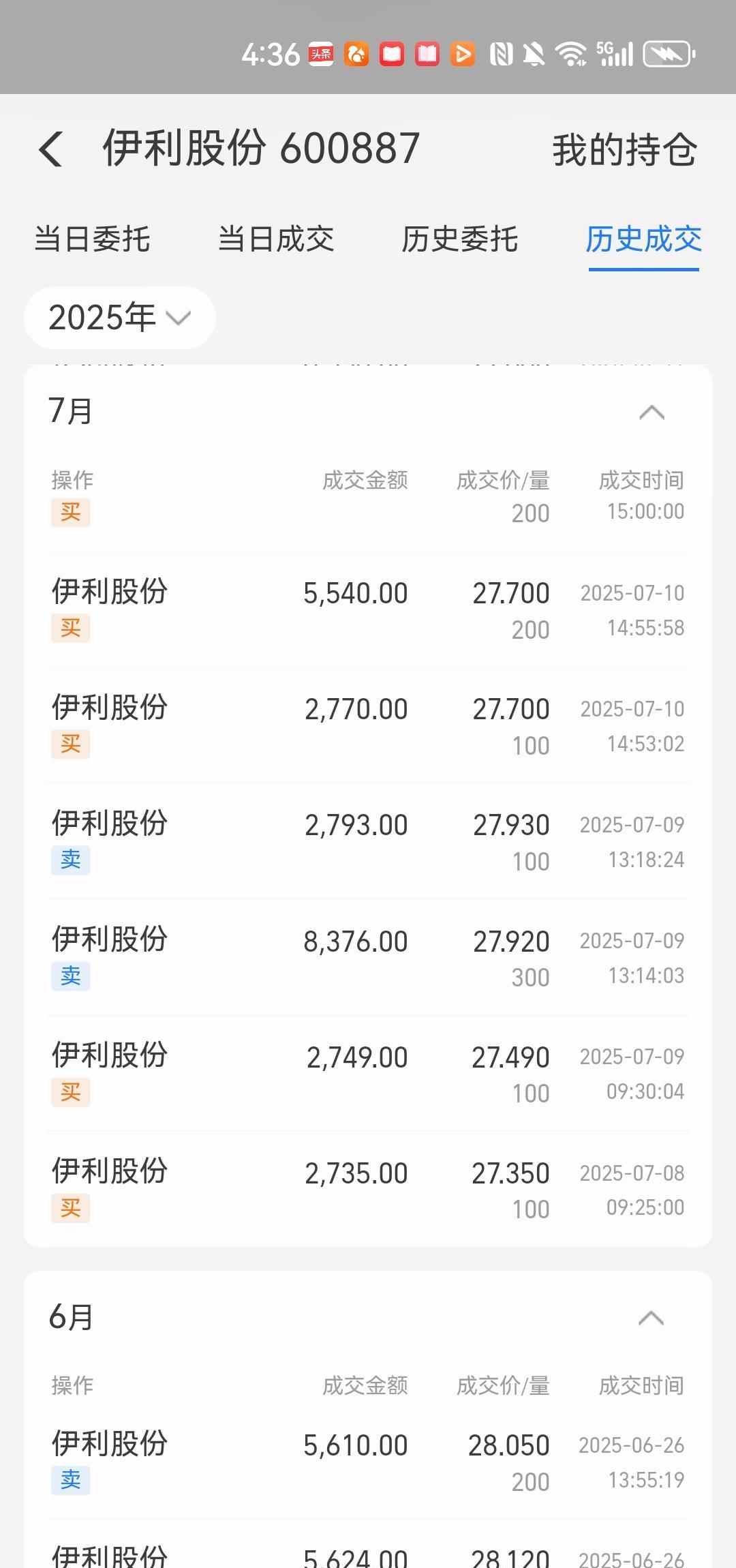Collapse the 7月 section
The height and width of the screenshot is (1568, 736).
(x=651, y=412)
